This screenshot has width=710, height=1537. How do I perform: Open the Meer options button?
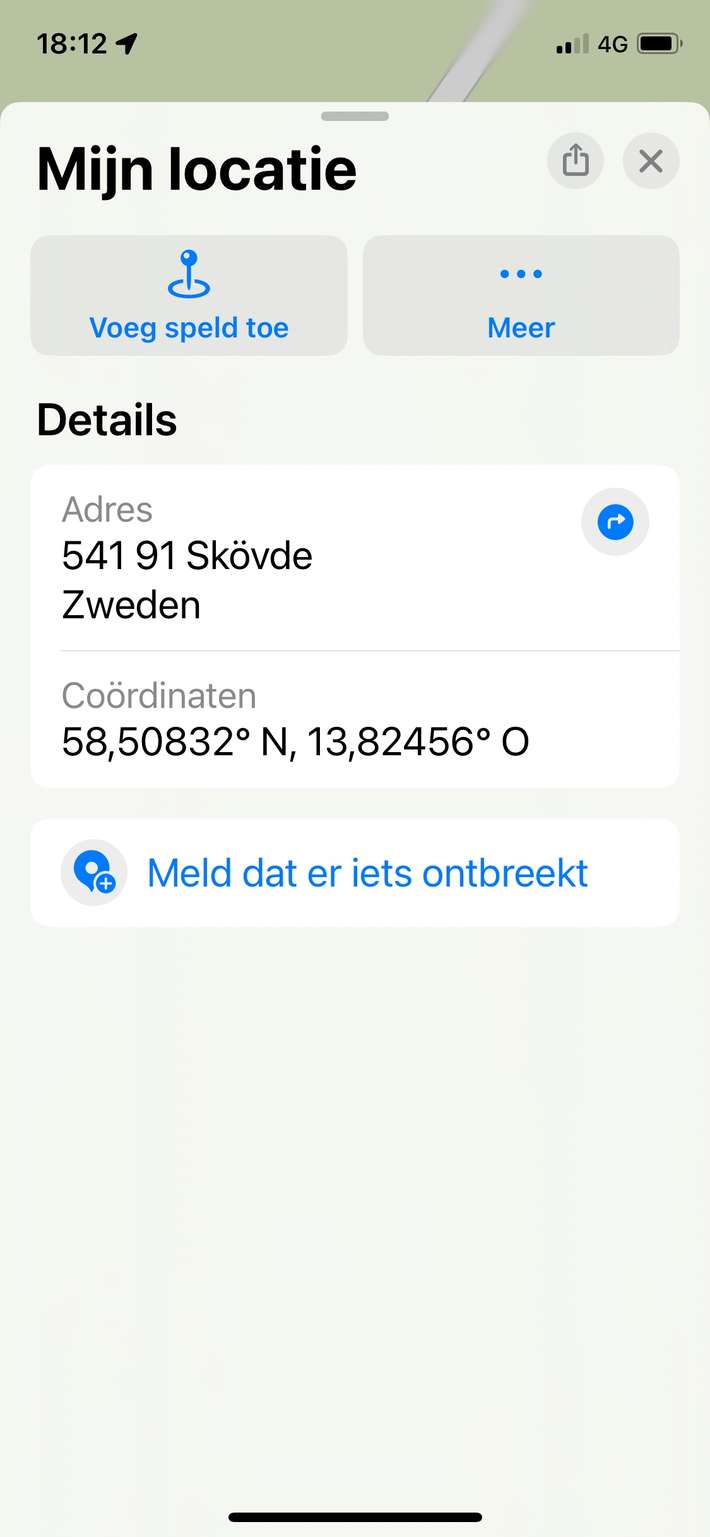[x=521, y=296]
